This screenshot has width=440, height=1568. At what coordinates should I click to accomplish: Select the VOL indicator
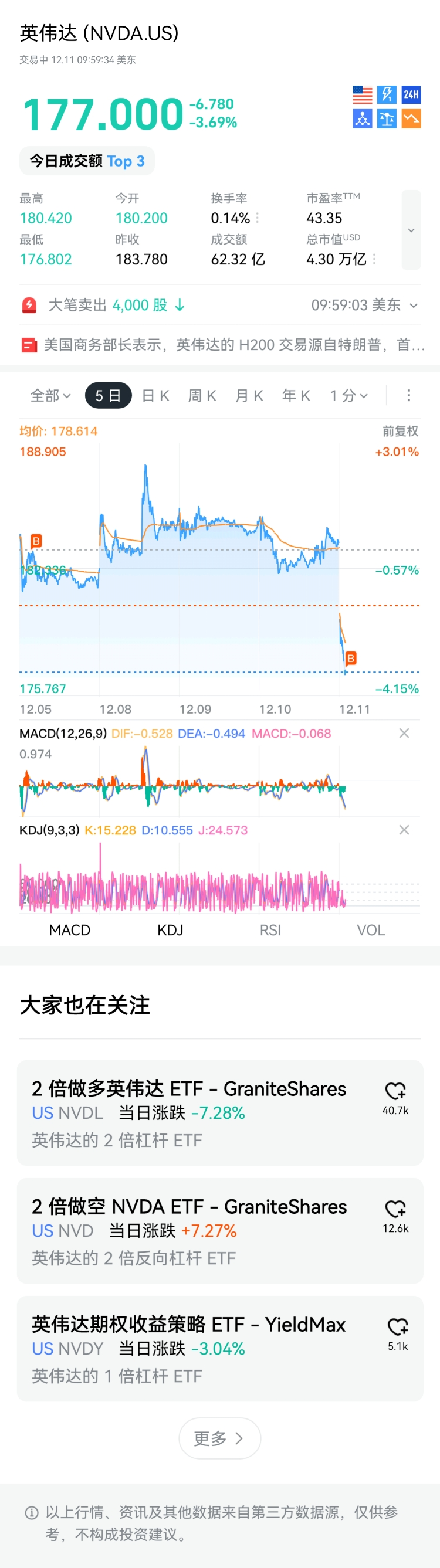(x=371, y=930)
